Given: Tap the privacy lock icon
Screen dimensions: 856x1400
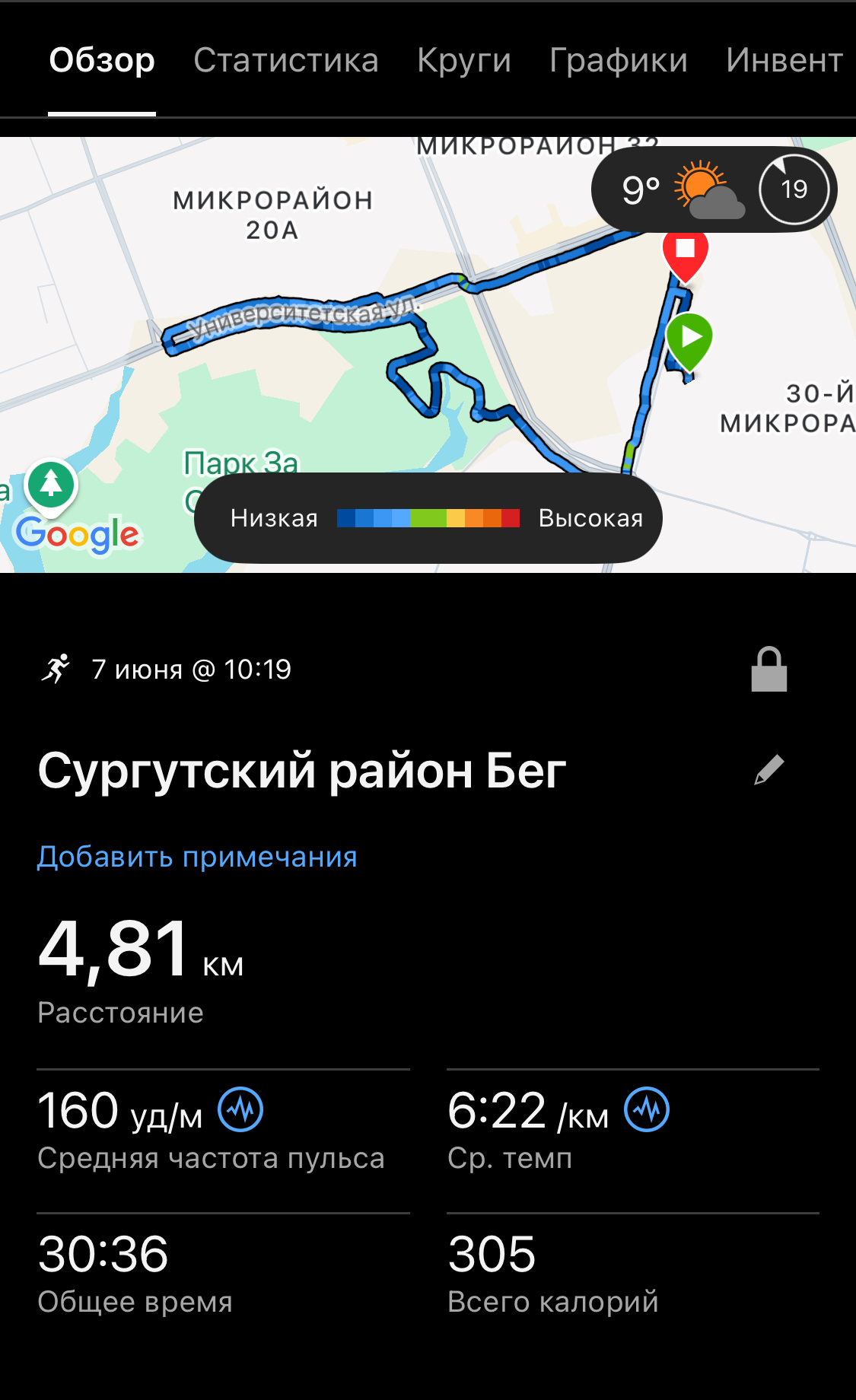Looking at the screenshot, I should [768, 670].
